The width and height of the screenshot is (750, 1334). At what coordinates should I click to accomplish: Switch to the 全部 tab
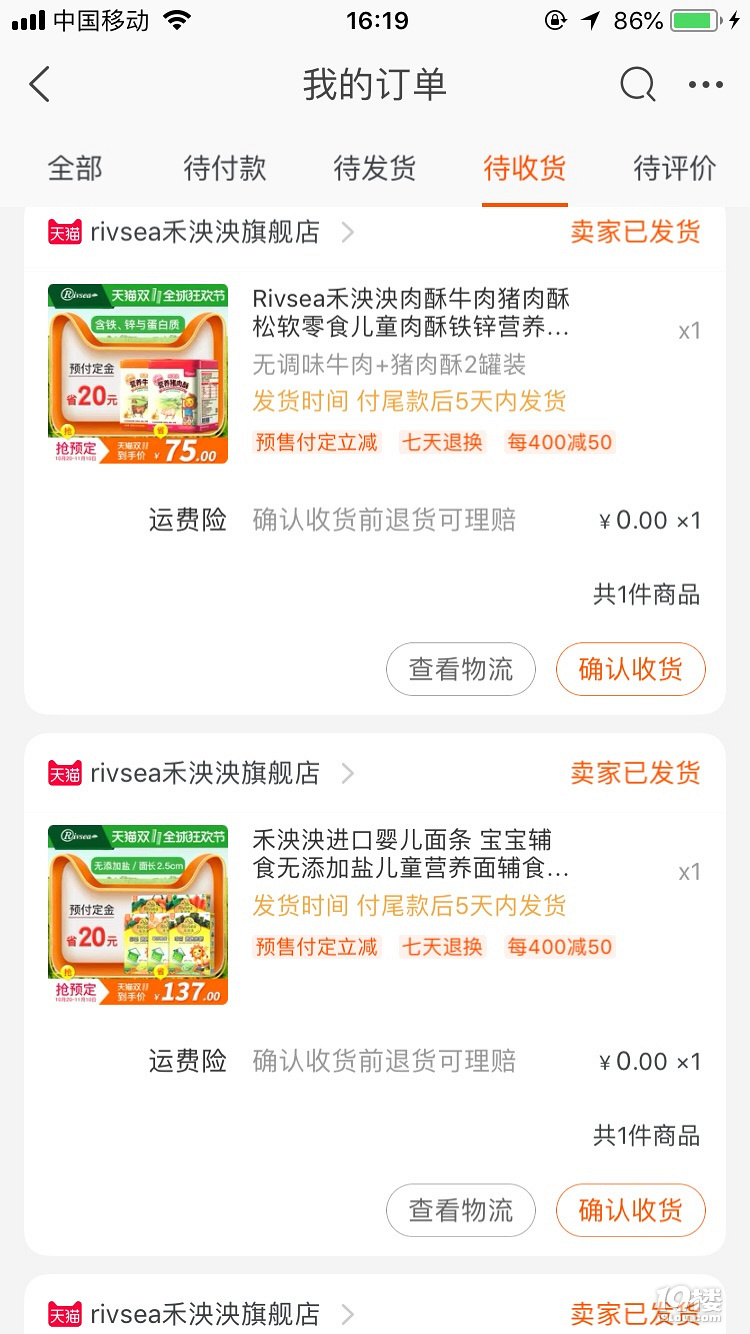click(x=75, y=168)
